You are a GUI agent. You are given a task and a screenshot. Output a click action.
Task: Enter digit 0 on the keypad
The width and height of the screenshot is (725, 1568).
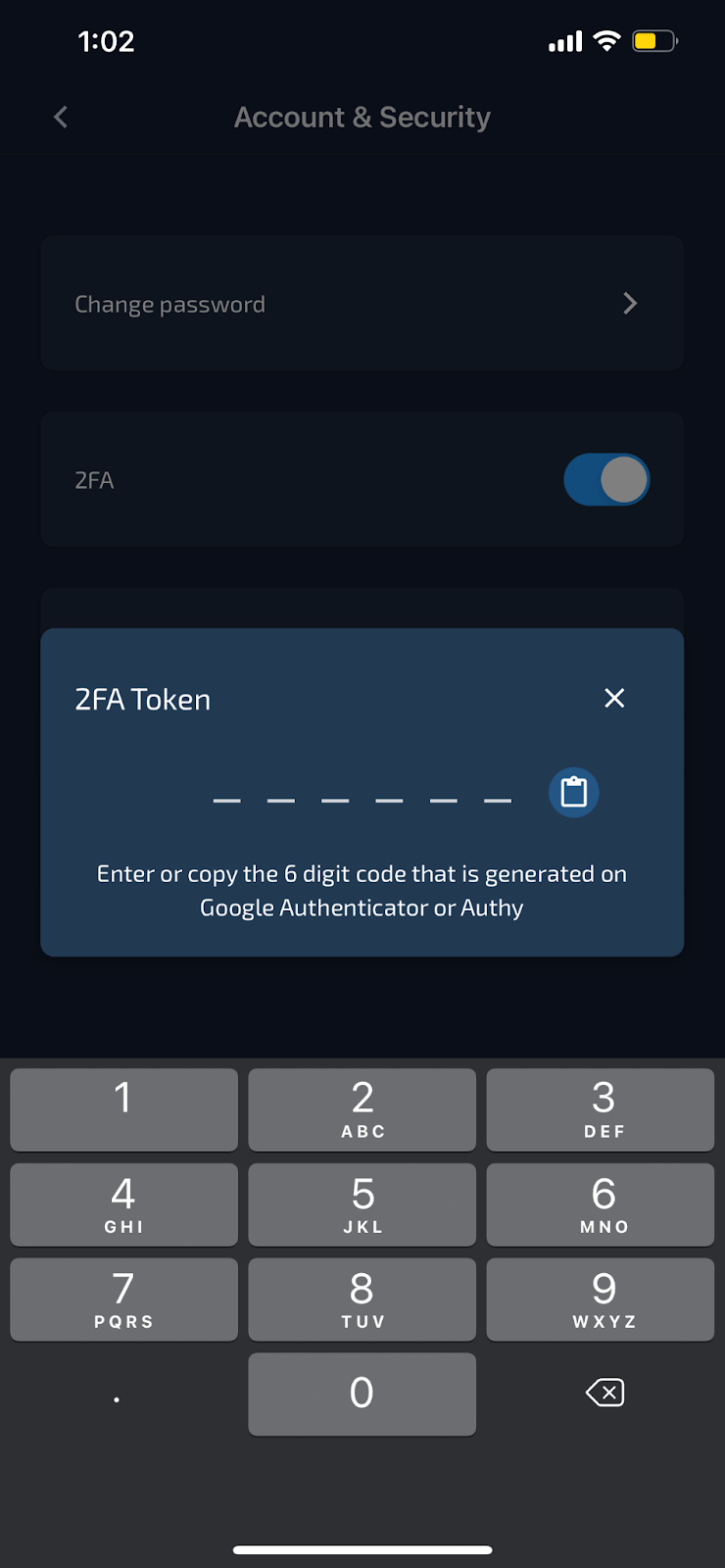point(362,1395)
